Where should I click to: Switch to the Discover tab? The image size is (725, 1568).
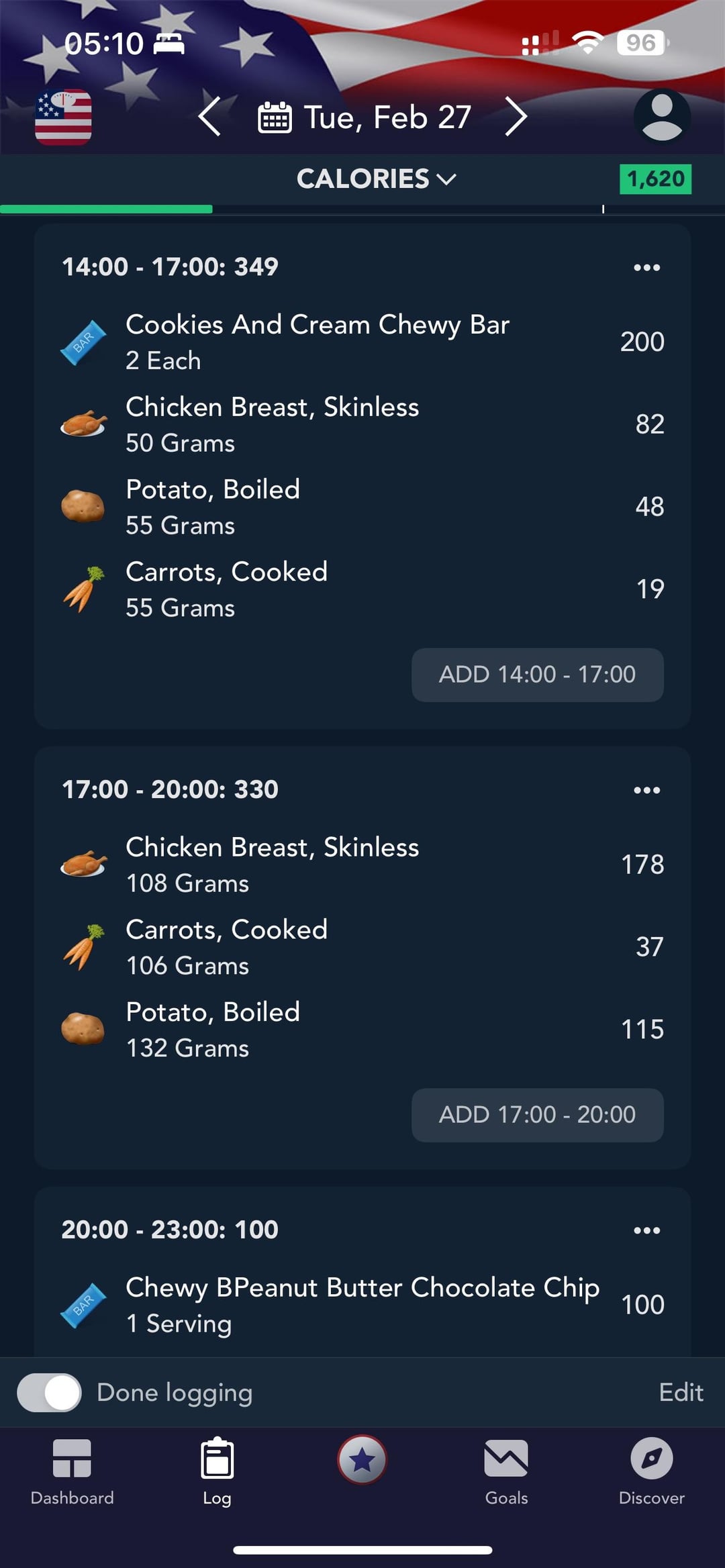(651, 1472)
